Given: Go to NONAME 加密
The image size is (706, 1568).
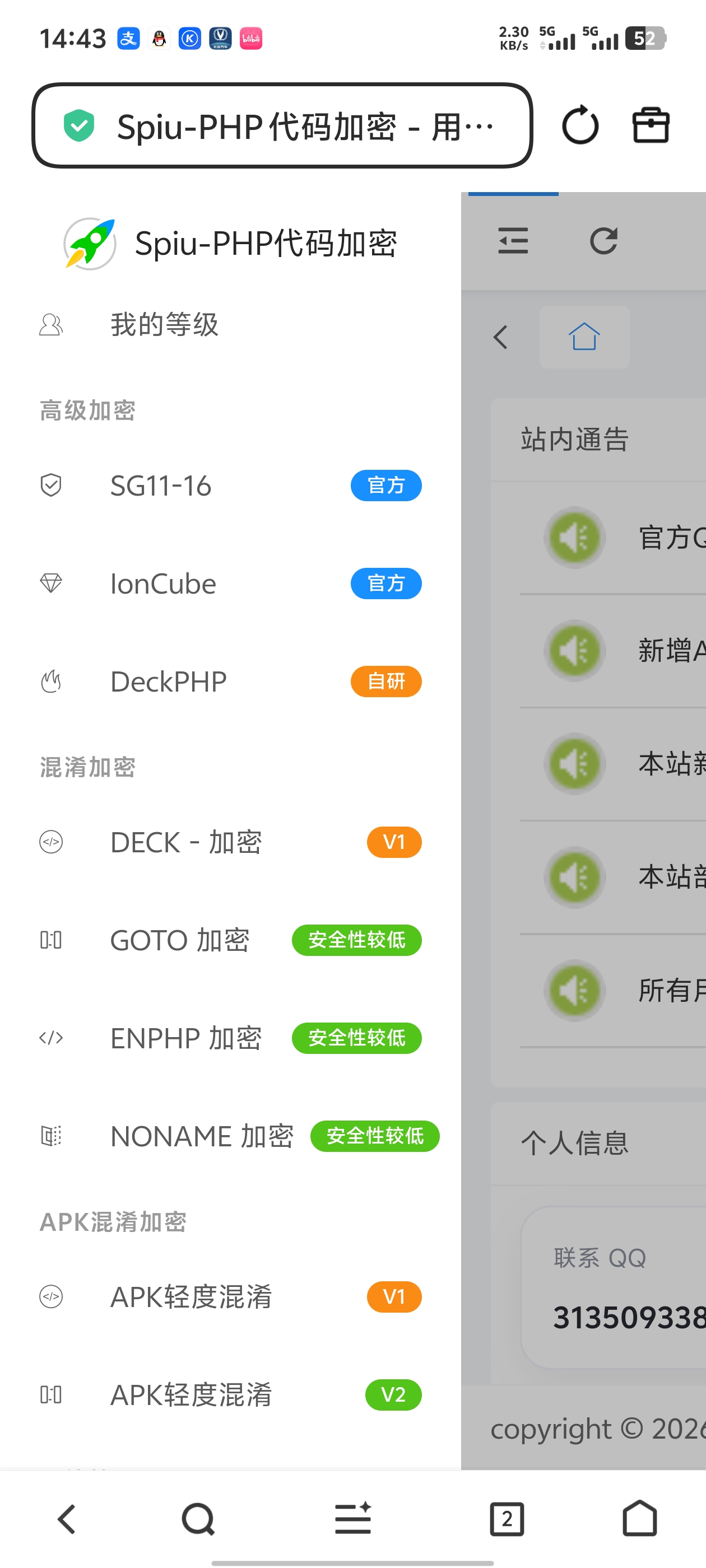Looking at the screenshot, I should click(x=202, y=1136).
